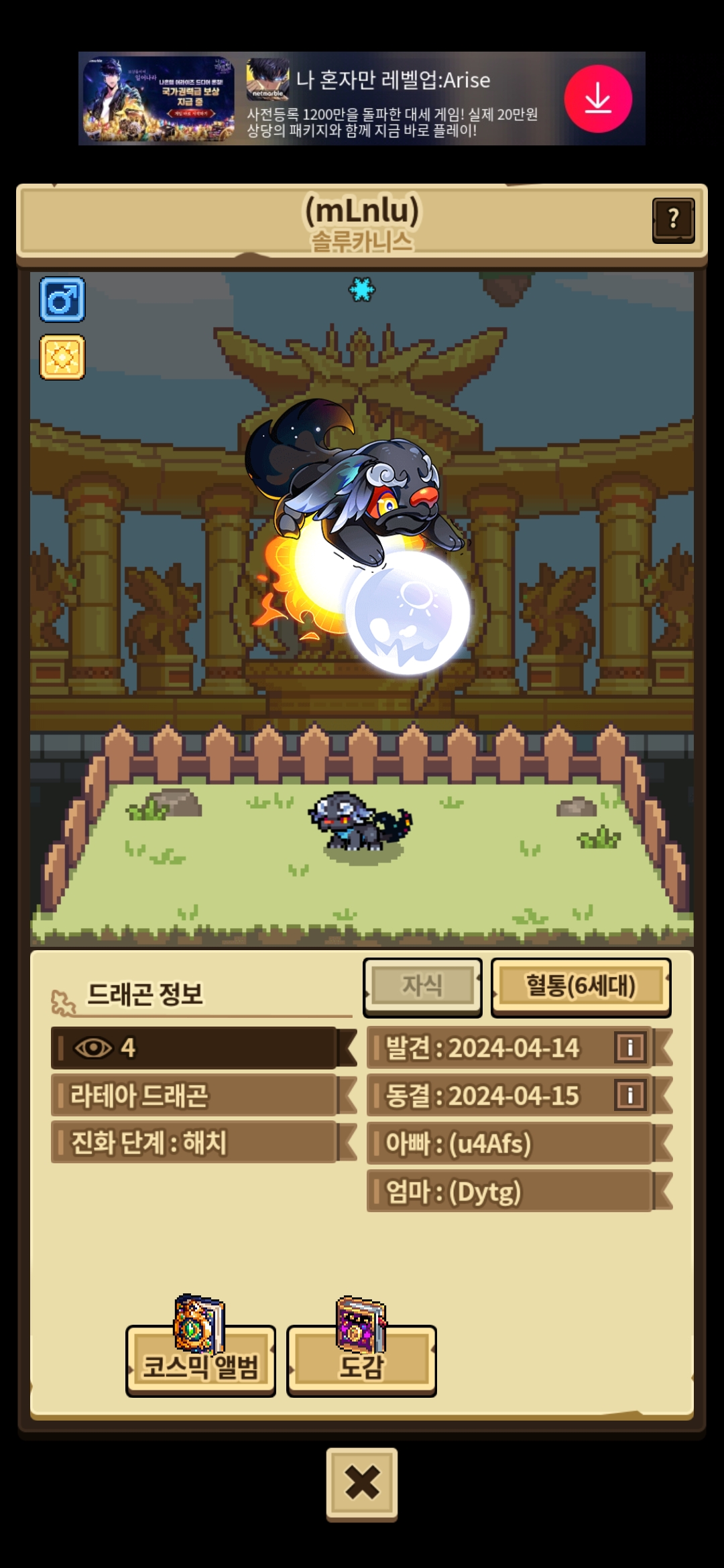Tap the sun attribute icon
Viewport: 724px width, 1568px height.
coord(62,357)
